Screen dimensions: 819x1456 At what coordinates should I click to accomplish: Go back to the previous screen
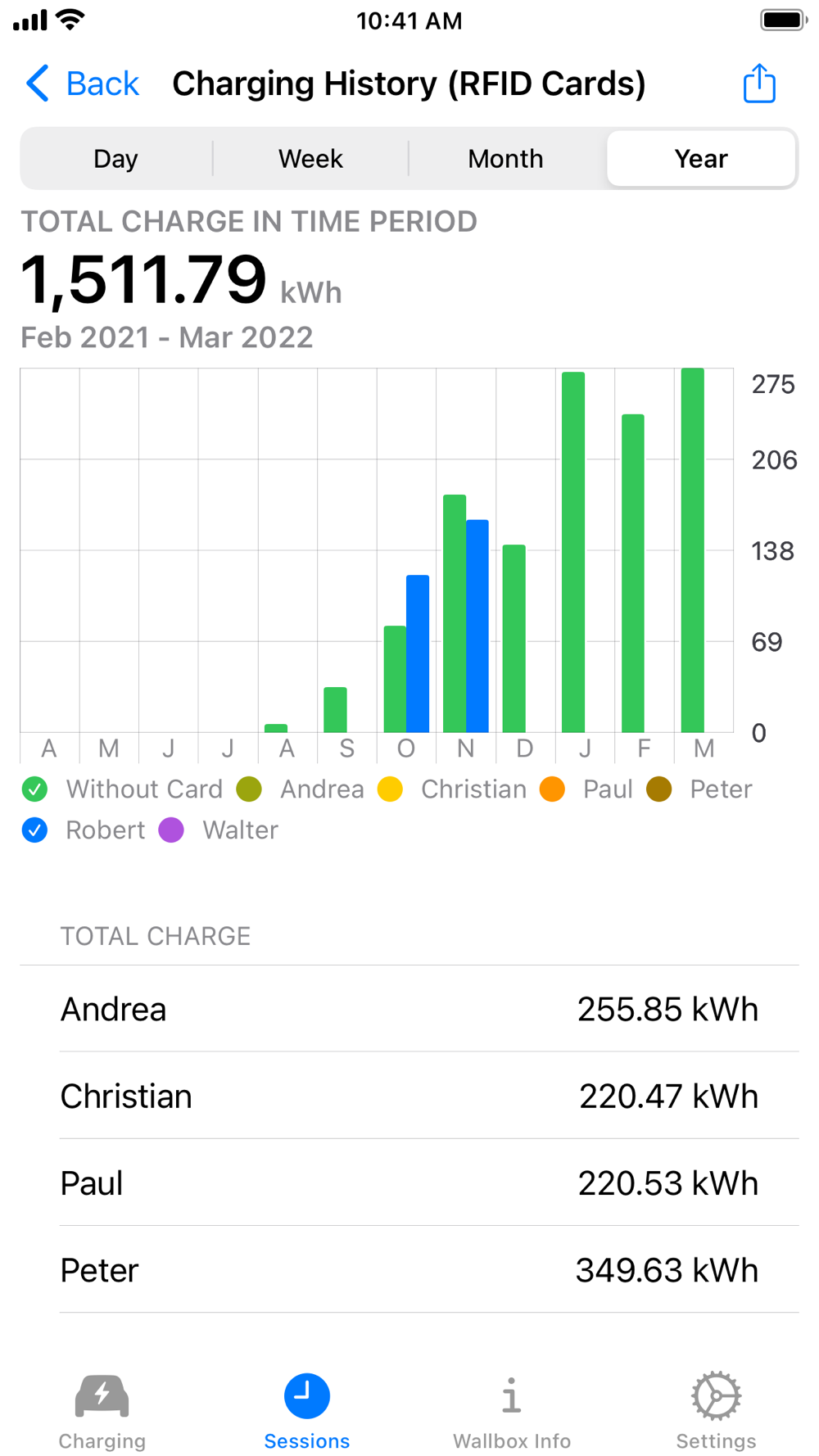82,84
